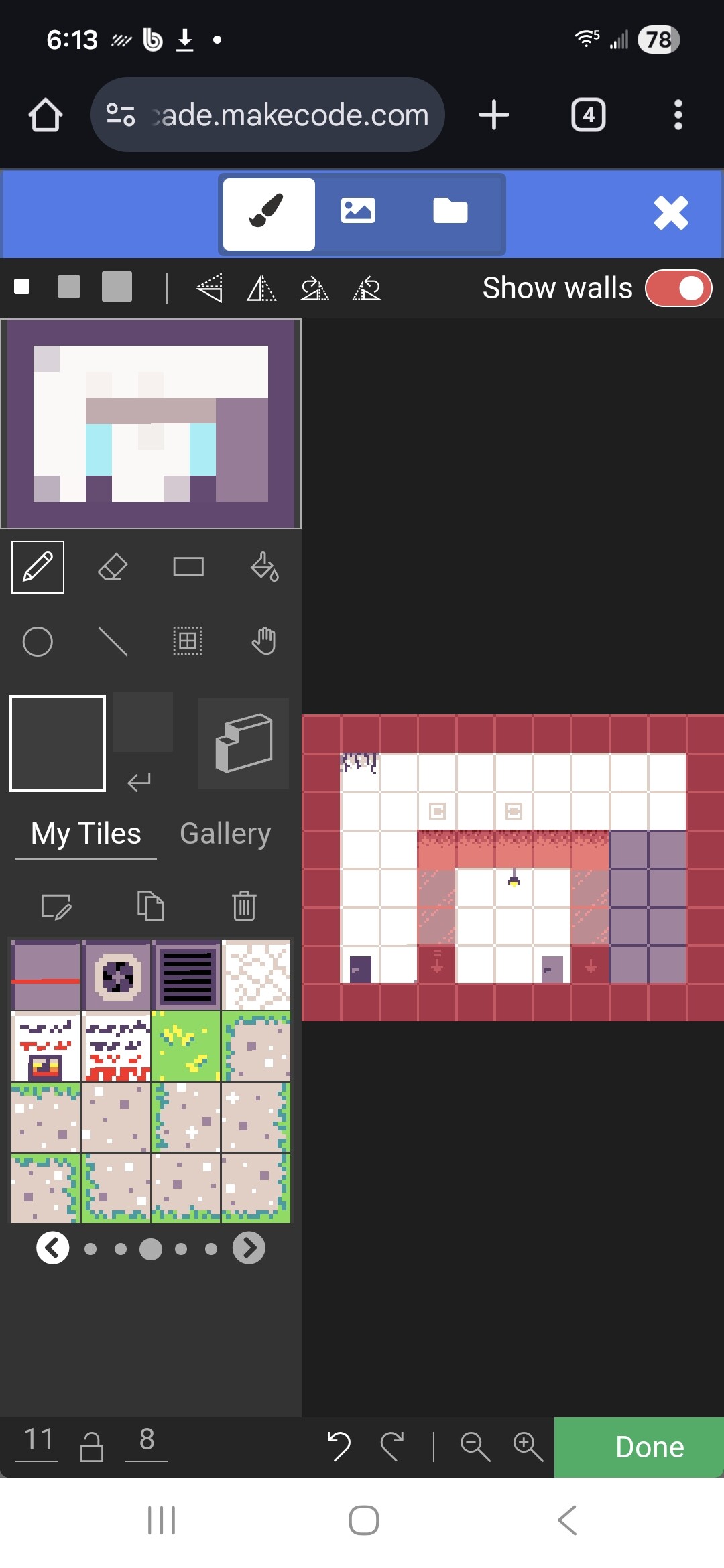Undo the last change
The image size is (724, 1568).
point(339,1446)
